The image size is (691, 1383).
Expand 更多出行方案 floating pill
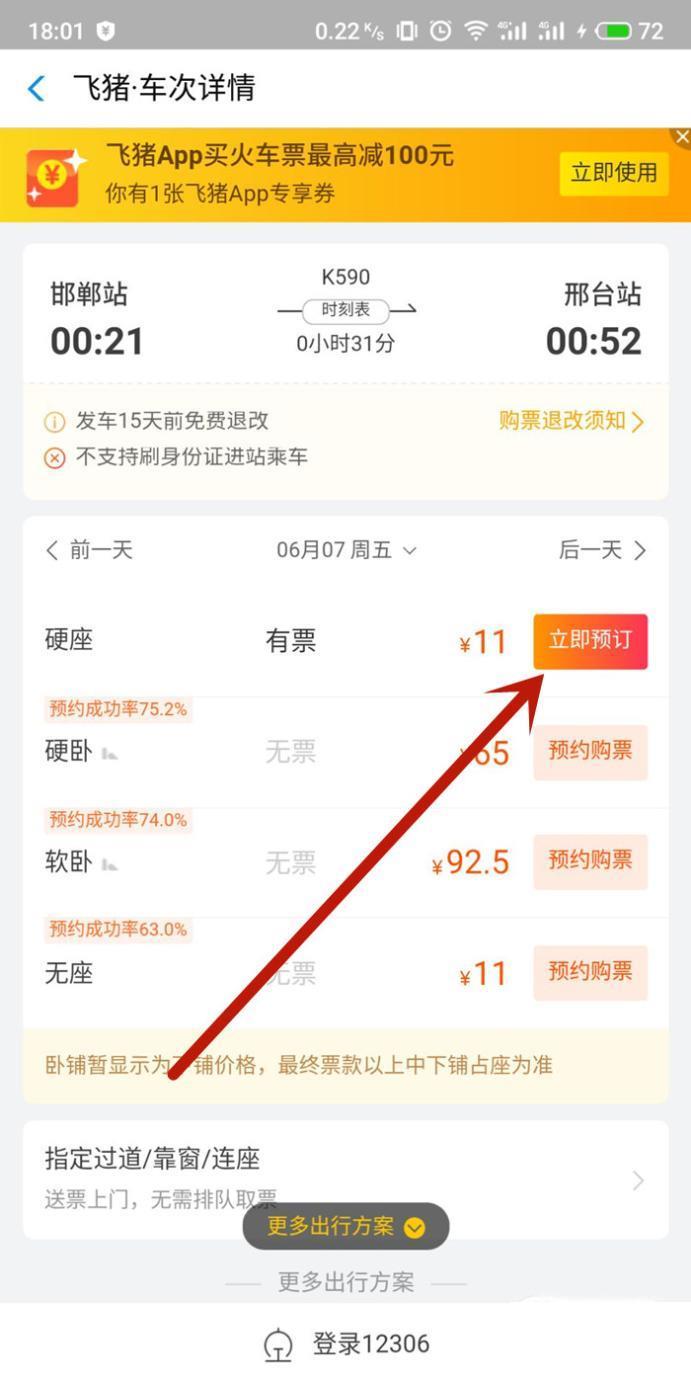[x=346, y=1227]
